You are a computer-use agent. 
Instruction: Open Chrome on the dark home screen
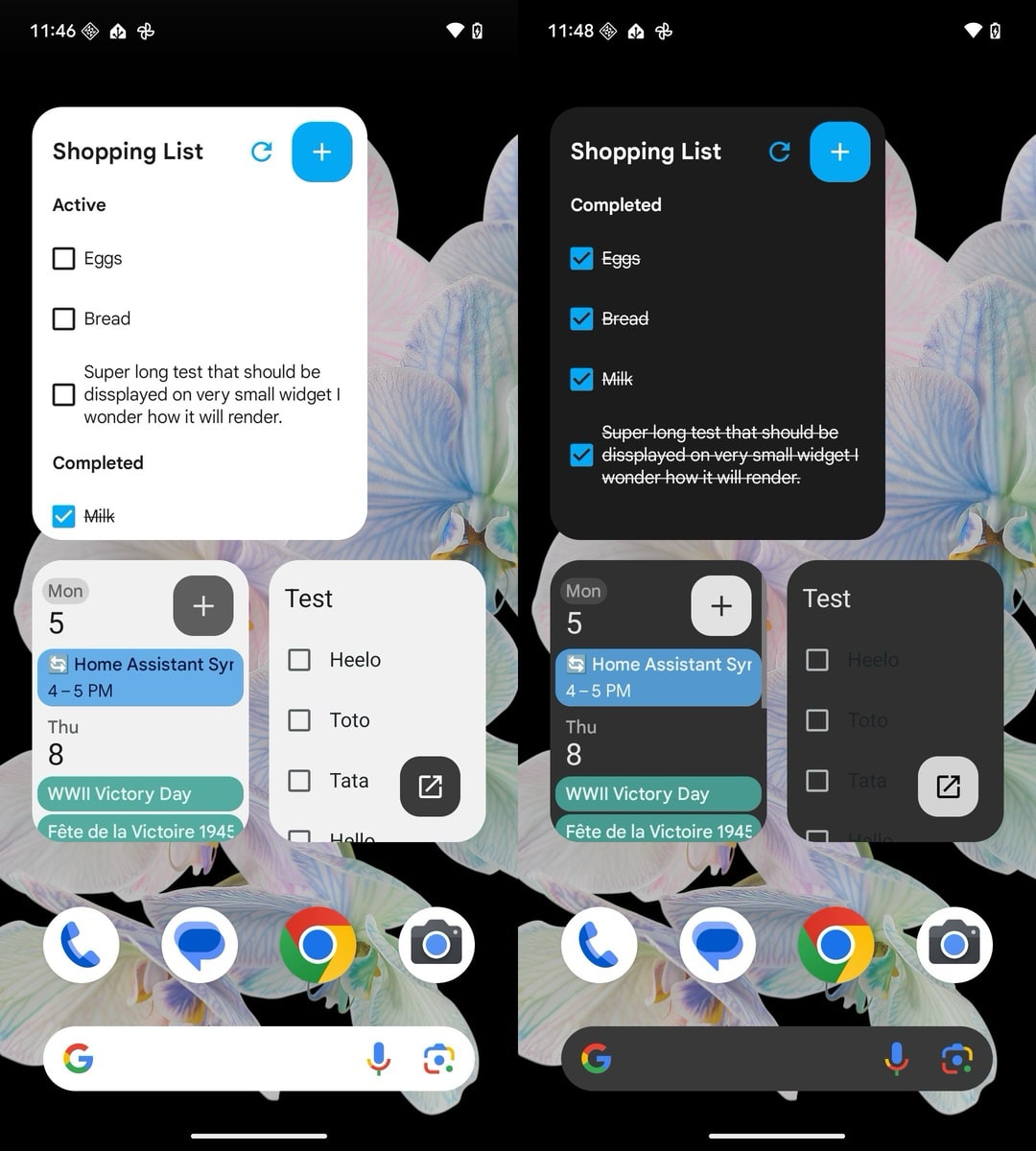pyautogui.click(x=835, y=945)
